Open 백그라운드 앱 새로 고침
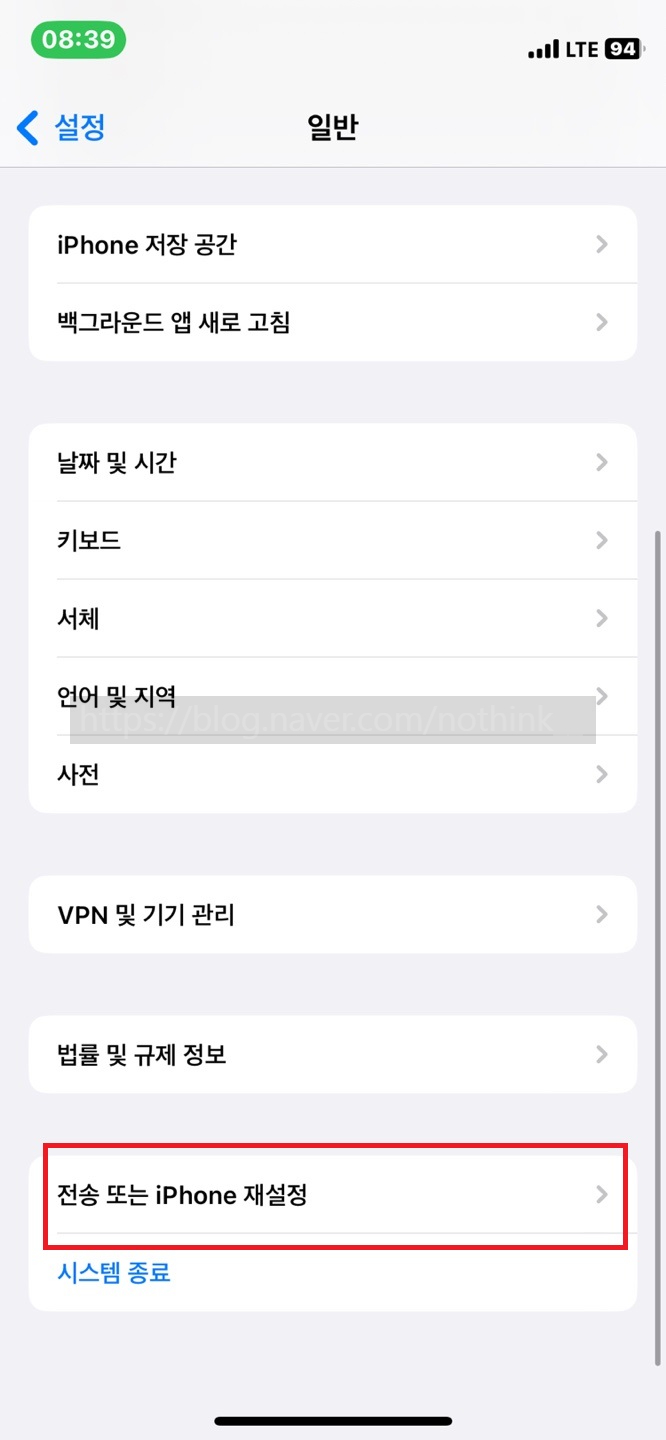The image size is (666, 1440). (x=332, y=323)
